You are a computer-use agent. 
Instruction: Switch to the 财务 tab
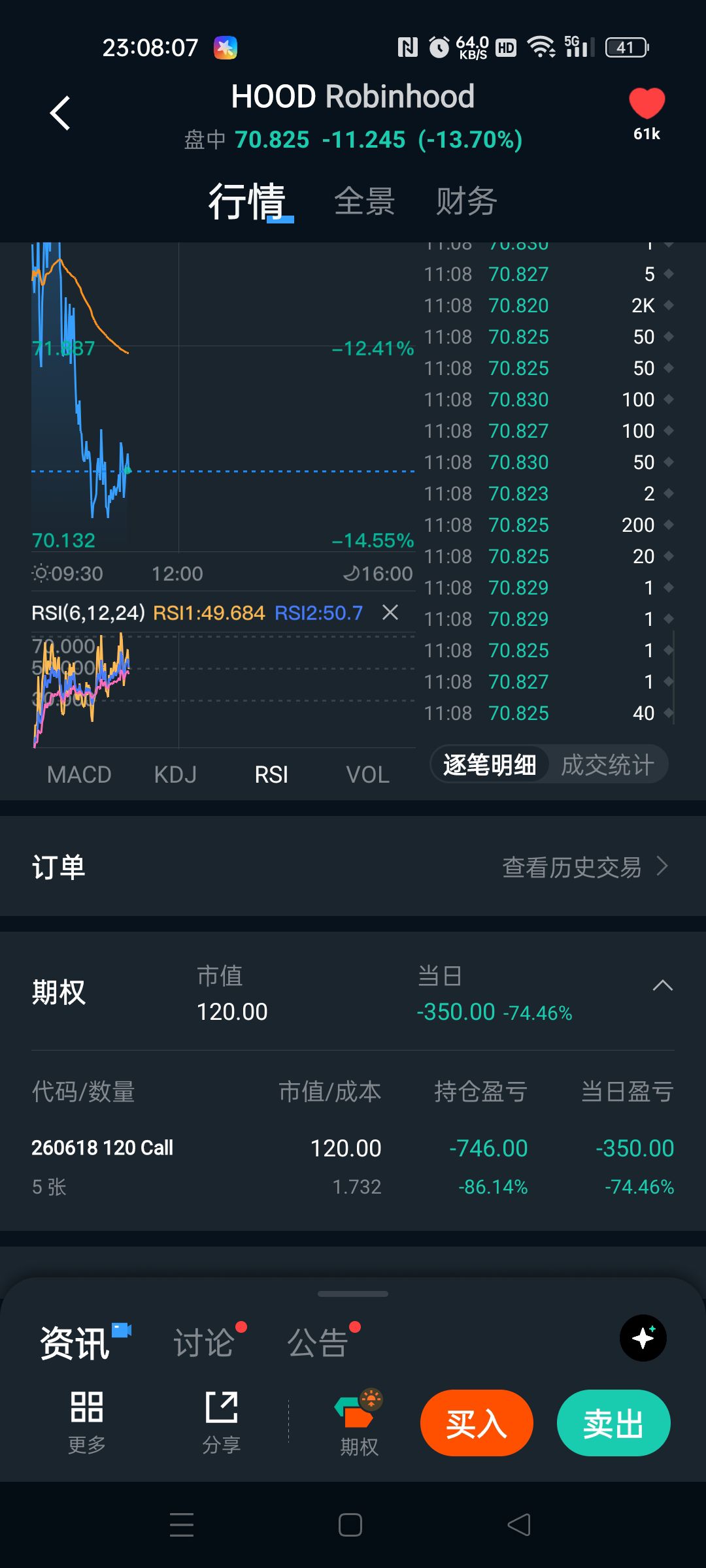(466, 201)
